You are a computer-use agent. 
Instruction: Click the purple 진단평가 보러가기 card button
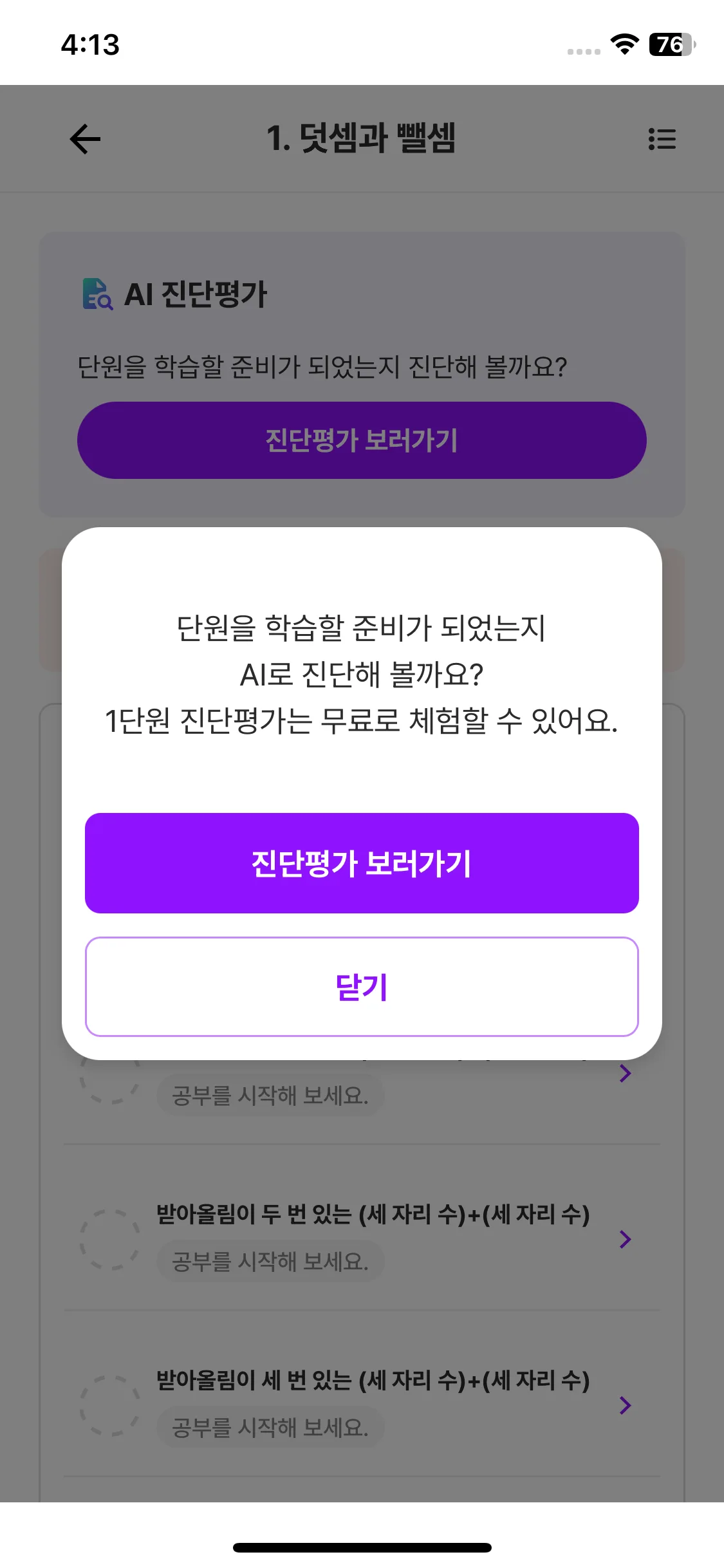click(362, 440)
